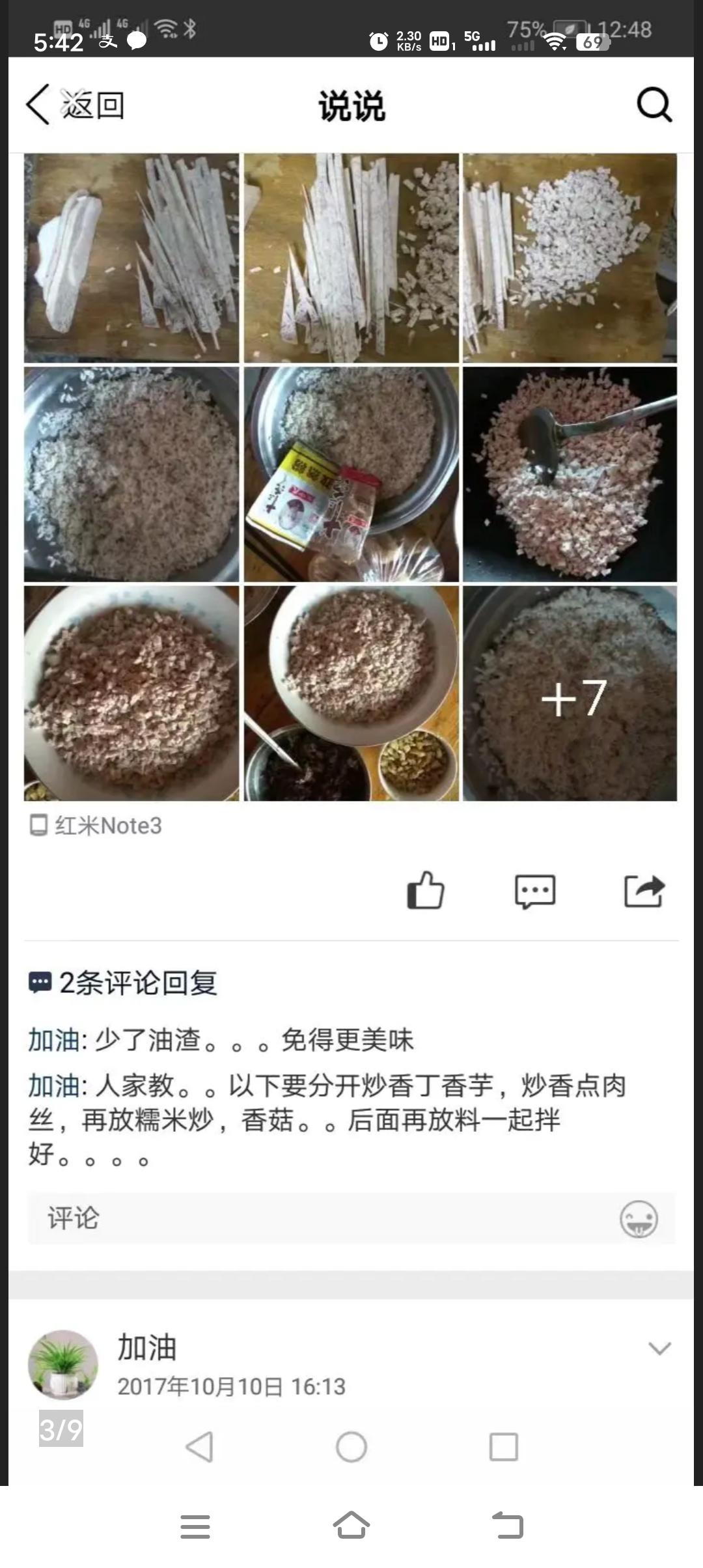Tap the phone icon beside 红米Note3

[37, 826]
